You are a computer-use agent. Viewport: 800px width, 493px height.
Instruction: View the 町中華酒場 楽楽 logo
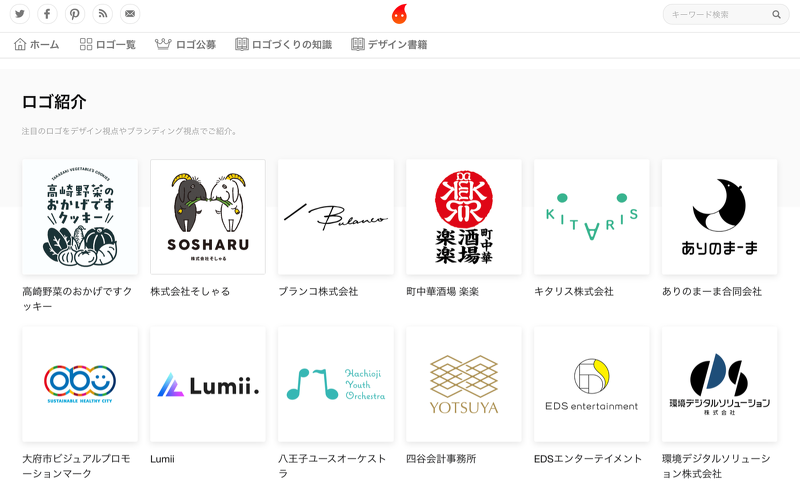point(464,216)
